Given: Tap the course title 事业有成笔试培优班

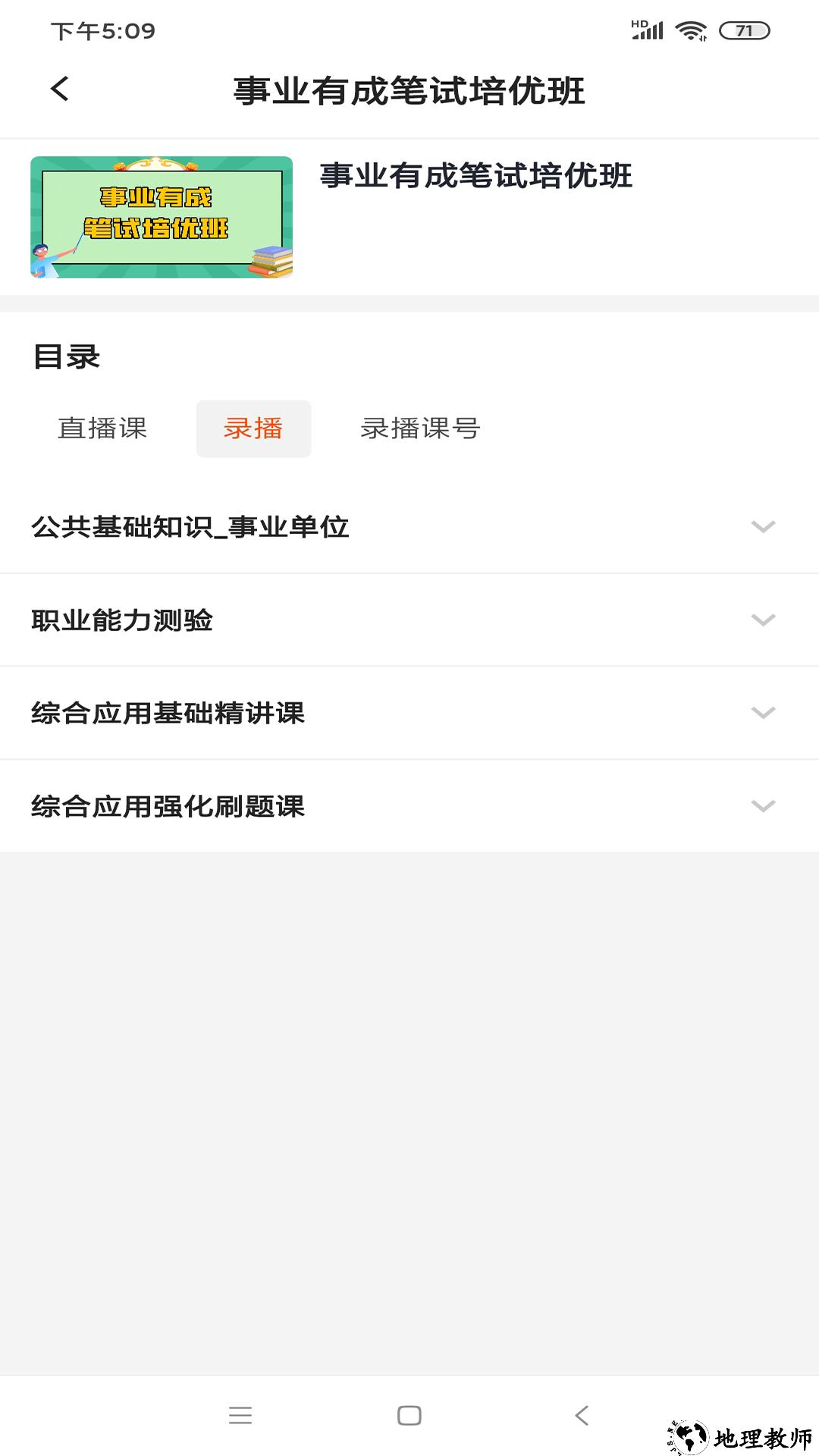Looking at the screenshot, I should (x=476, y=177).
